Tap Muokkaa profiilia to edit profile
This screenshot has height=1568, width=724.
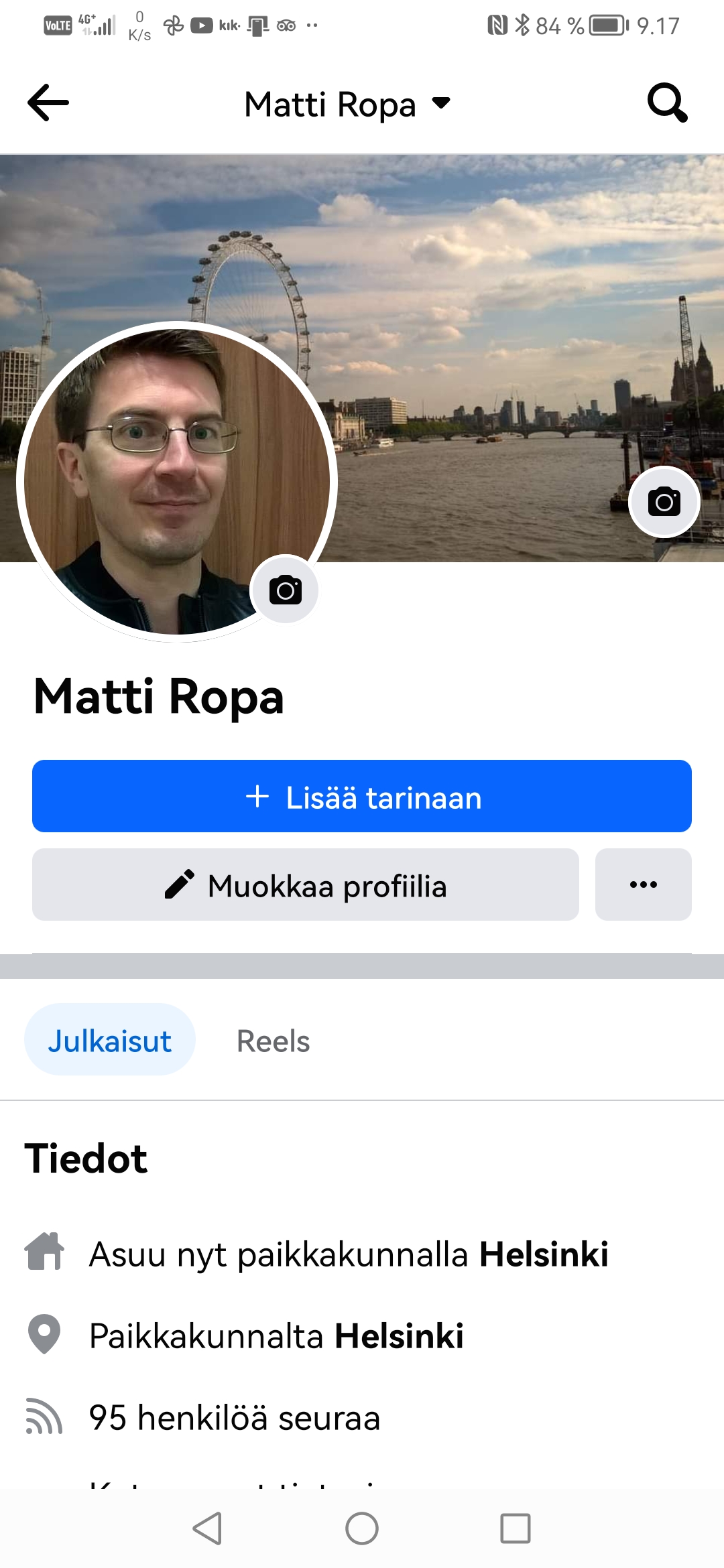pyautogui.click(x=306, y=885)
